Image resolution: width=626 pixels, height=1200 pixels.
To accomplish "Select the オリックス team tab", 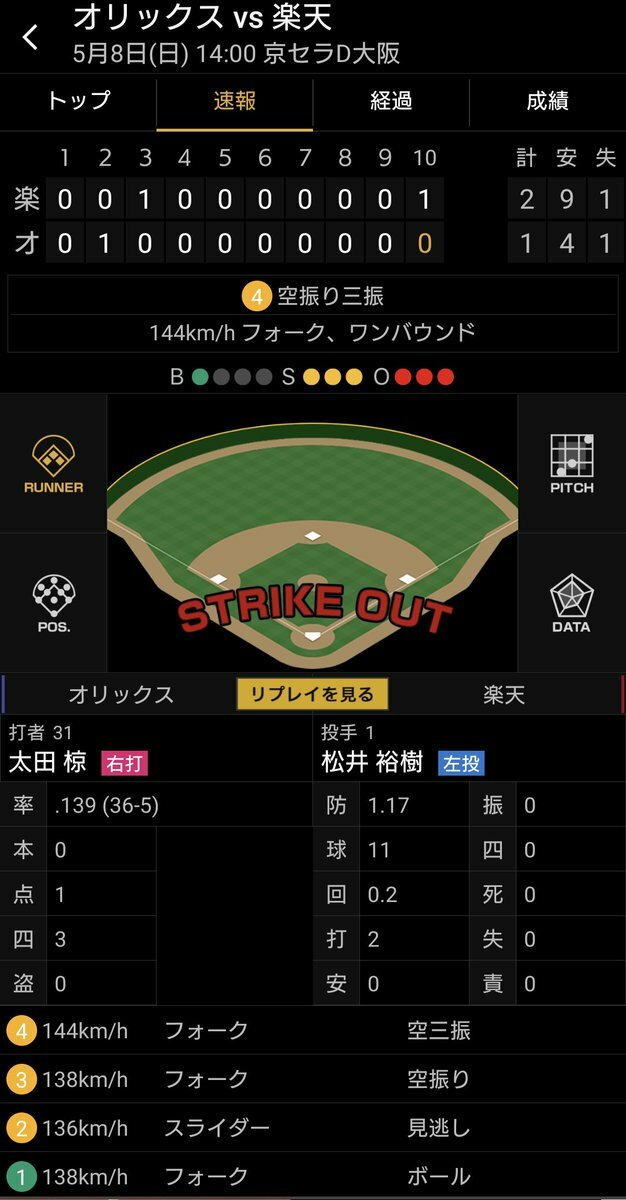I will (x=121, y=694).
